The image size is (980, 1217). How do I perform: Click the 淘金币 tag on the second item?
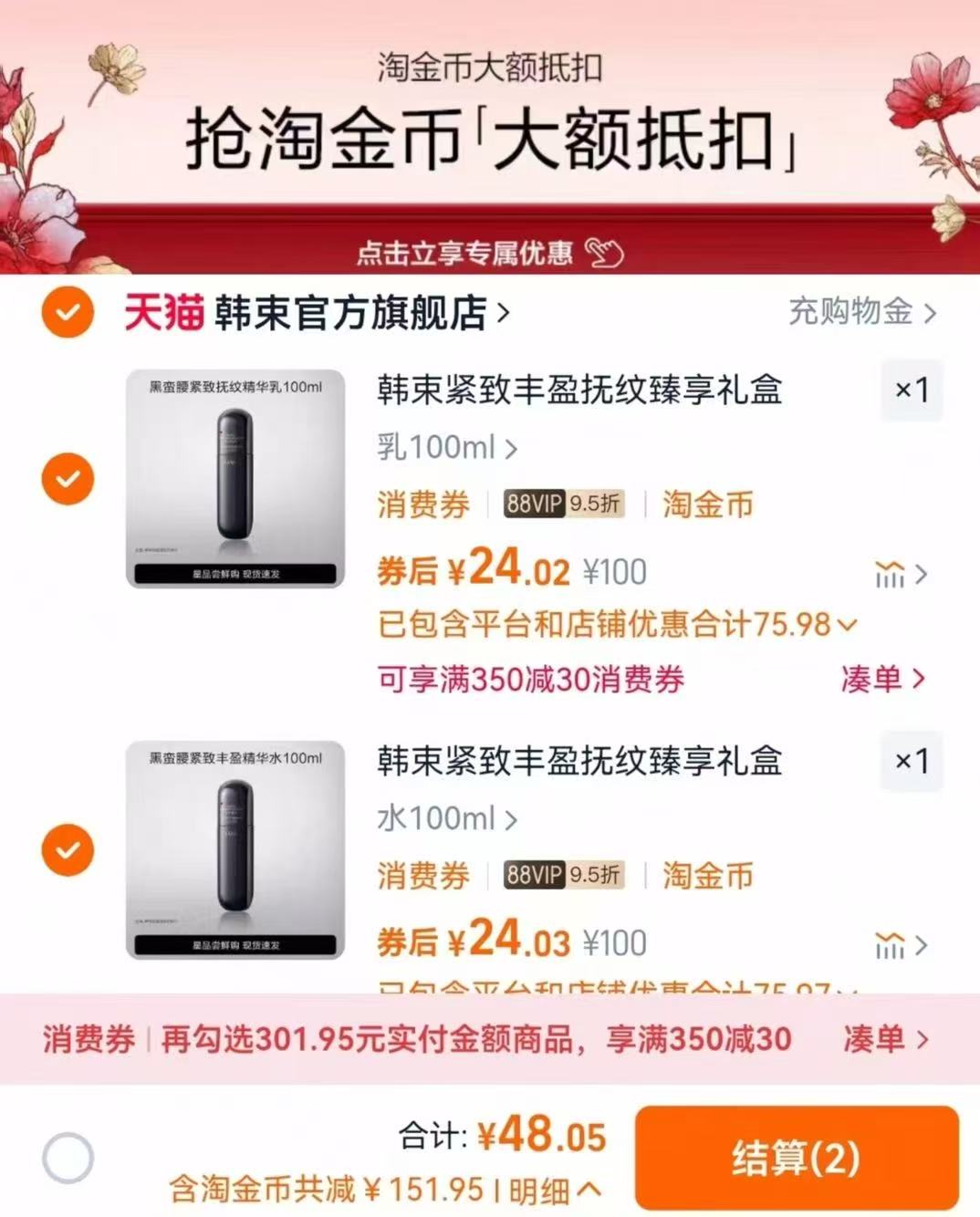pos(705,875)
